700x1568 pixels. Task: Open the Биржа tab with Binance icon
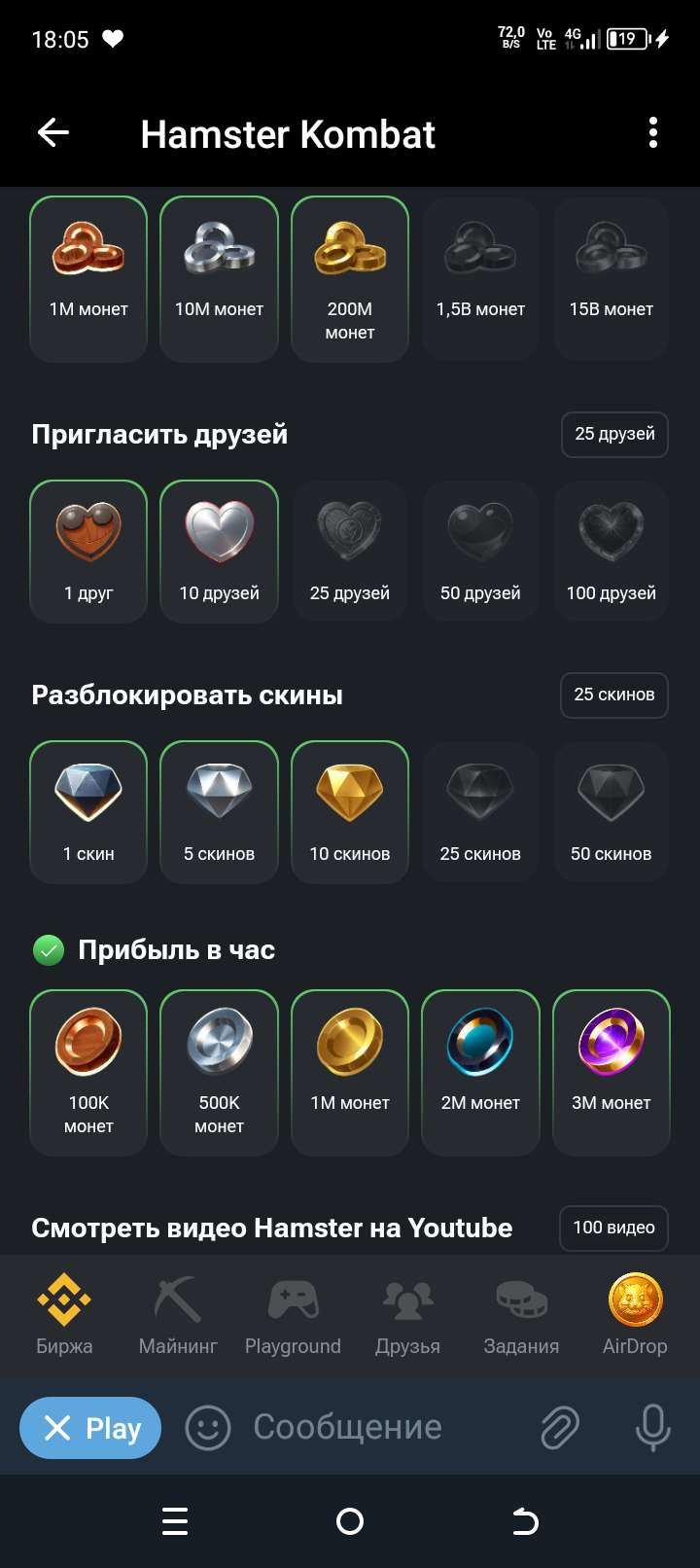pyautogui.click(x=64, y=1313)
